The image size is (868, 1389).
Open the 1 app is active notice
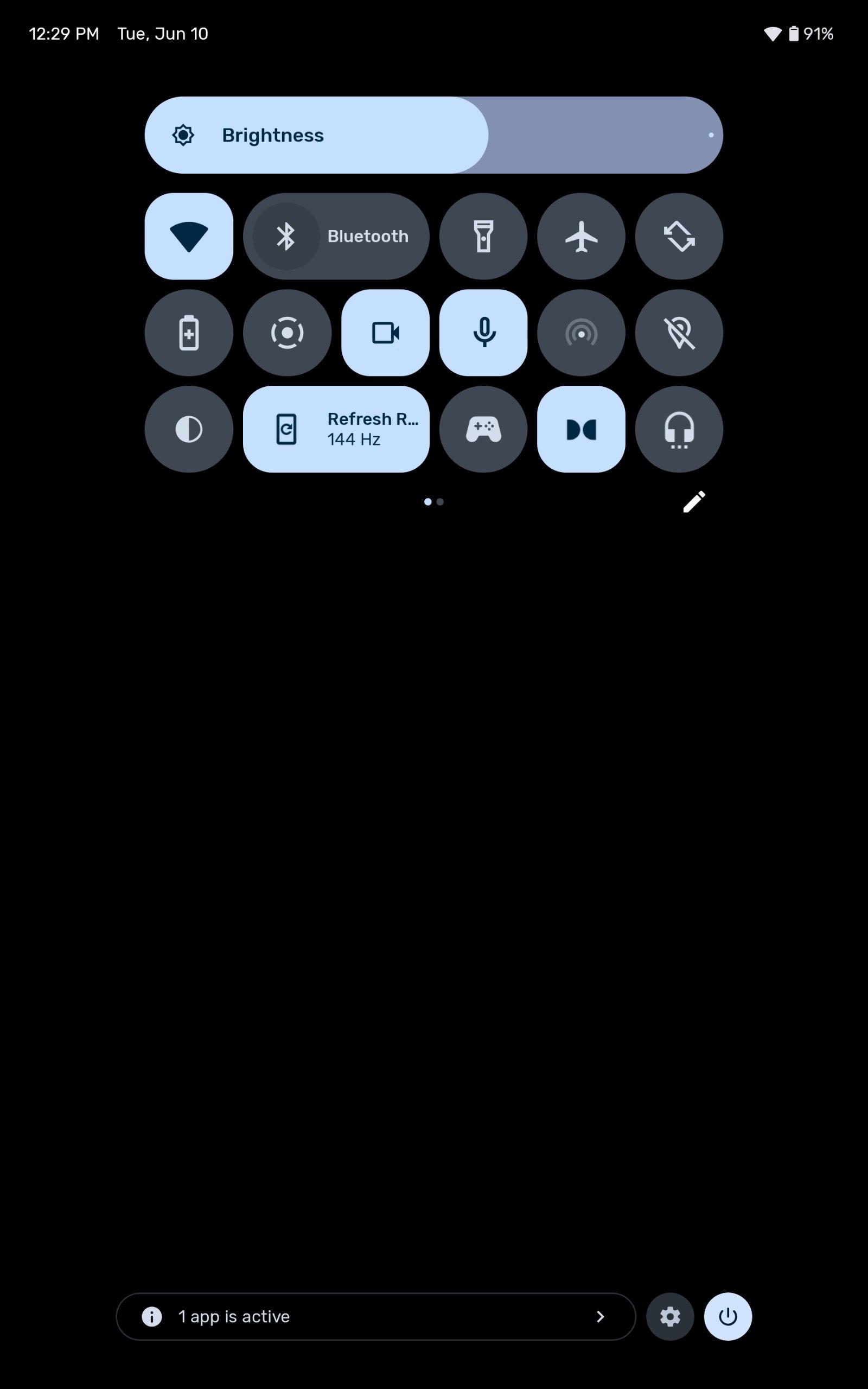[375, 1316]
